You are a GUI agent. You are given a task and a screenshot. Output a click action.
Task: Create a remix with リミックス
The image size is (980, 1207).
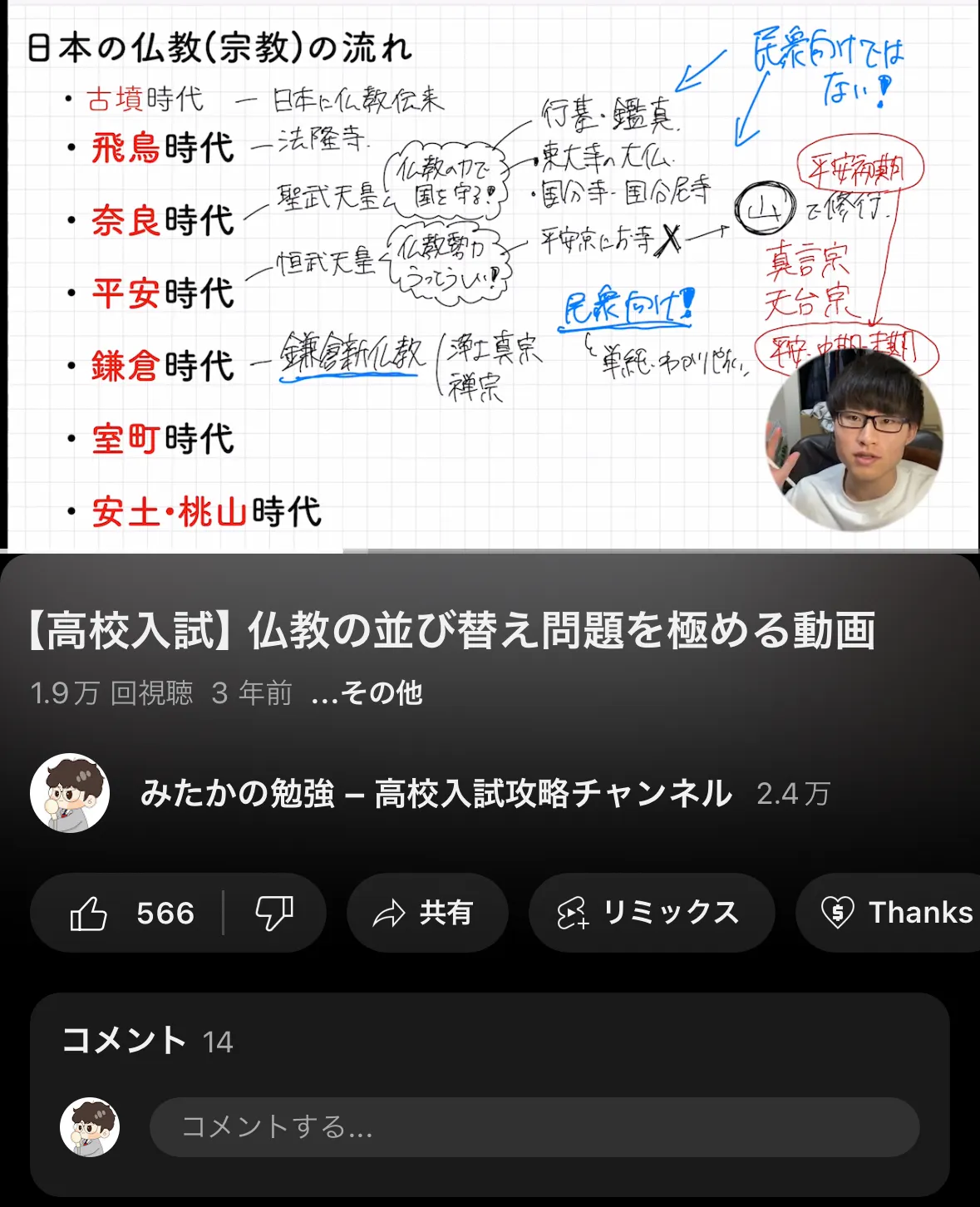click(651, 913)
